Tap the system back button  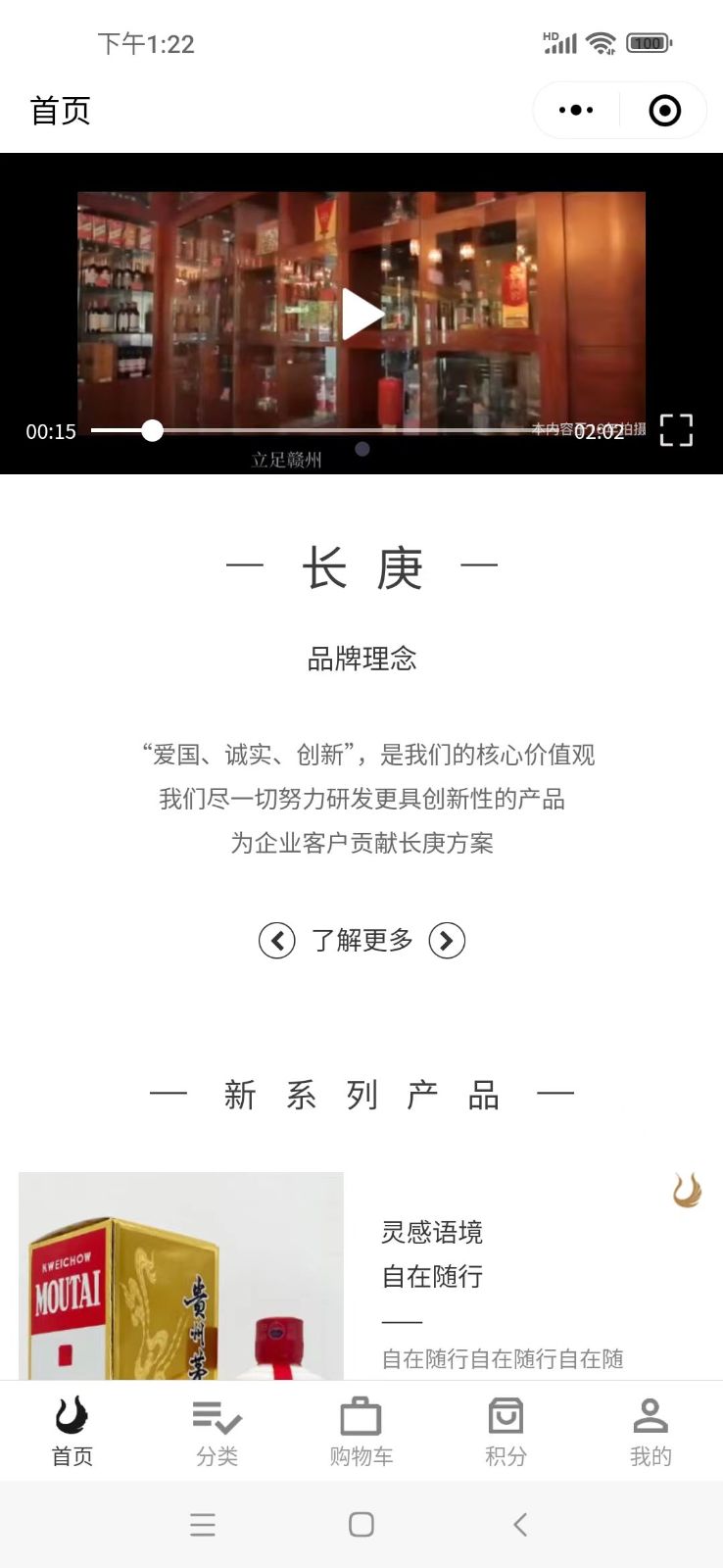pyautogui.click(x=520, y=1524)
